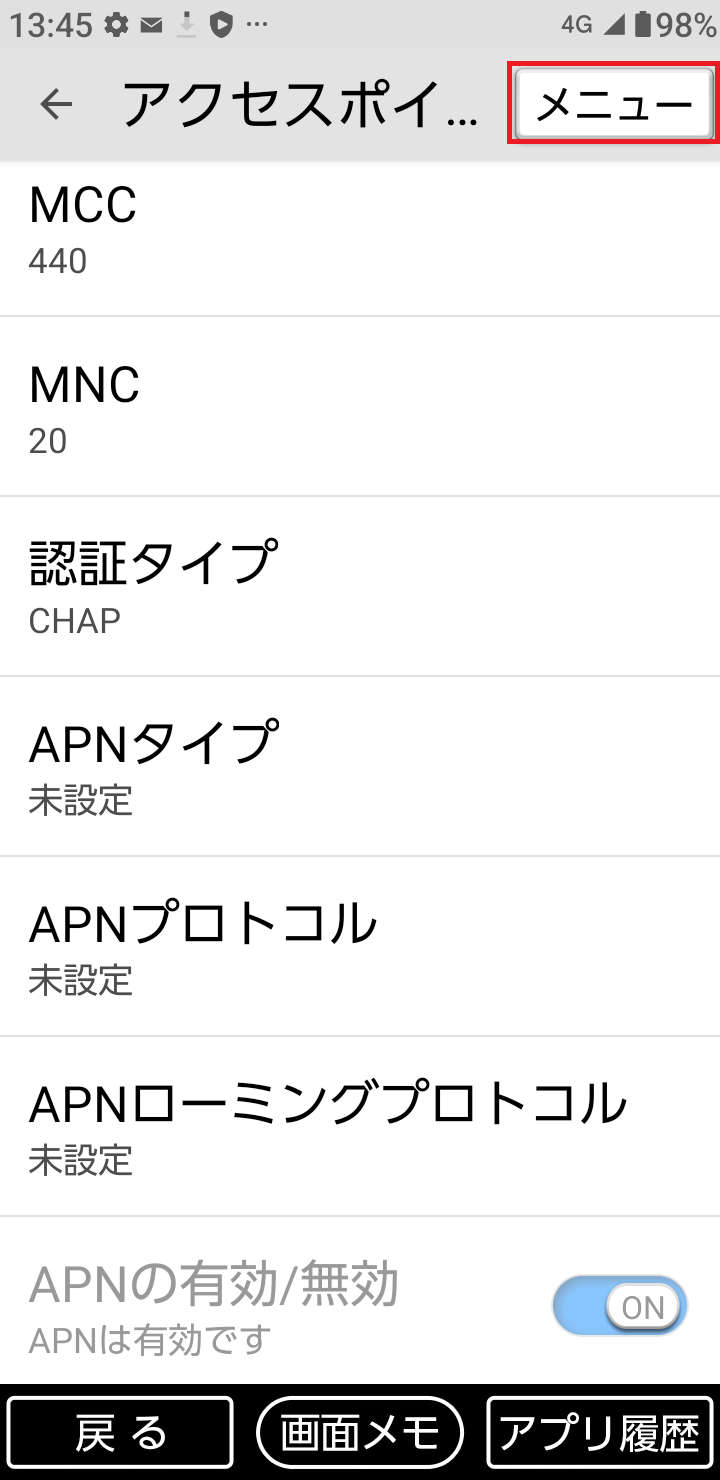Open the APNタイプ row
The height and width of the screenshot is (1480, 720).
(360, 768)
